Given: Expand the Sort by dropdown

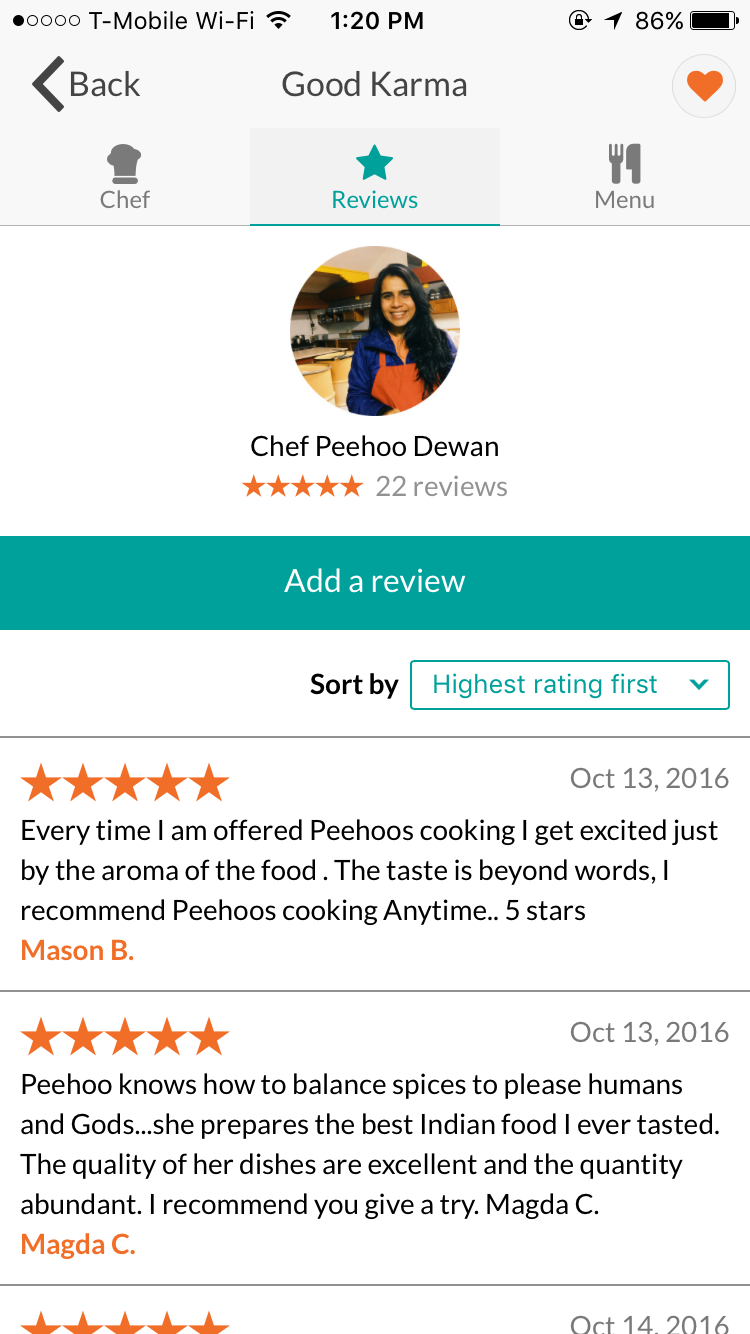Looking at the screenshot, I should [570, 685].
